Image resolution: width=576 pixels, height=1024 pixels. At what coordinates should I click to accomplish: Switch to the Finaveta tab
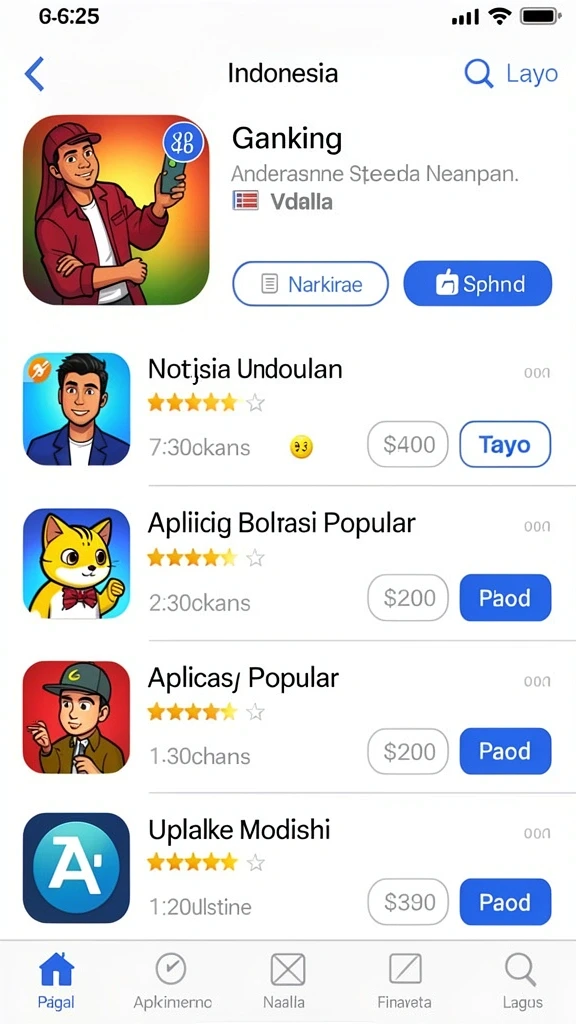click(406, 980)
